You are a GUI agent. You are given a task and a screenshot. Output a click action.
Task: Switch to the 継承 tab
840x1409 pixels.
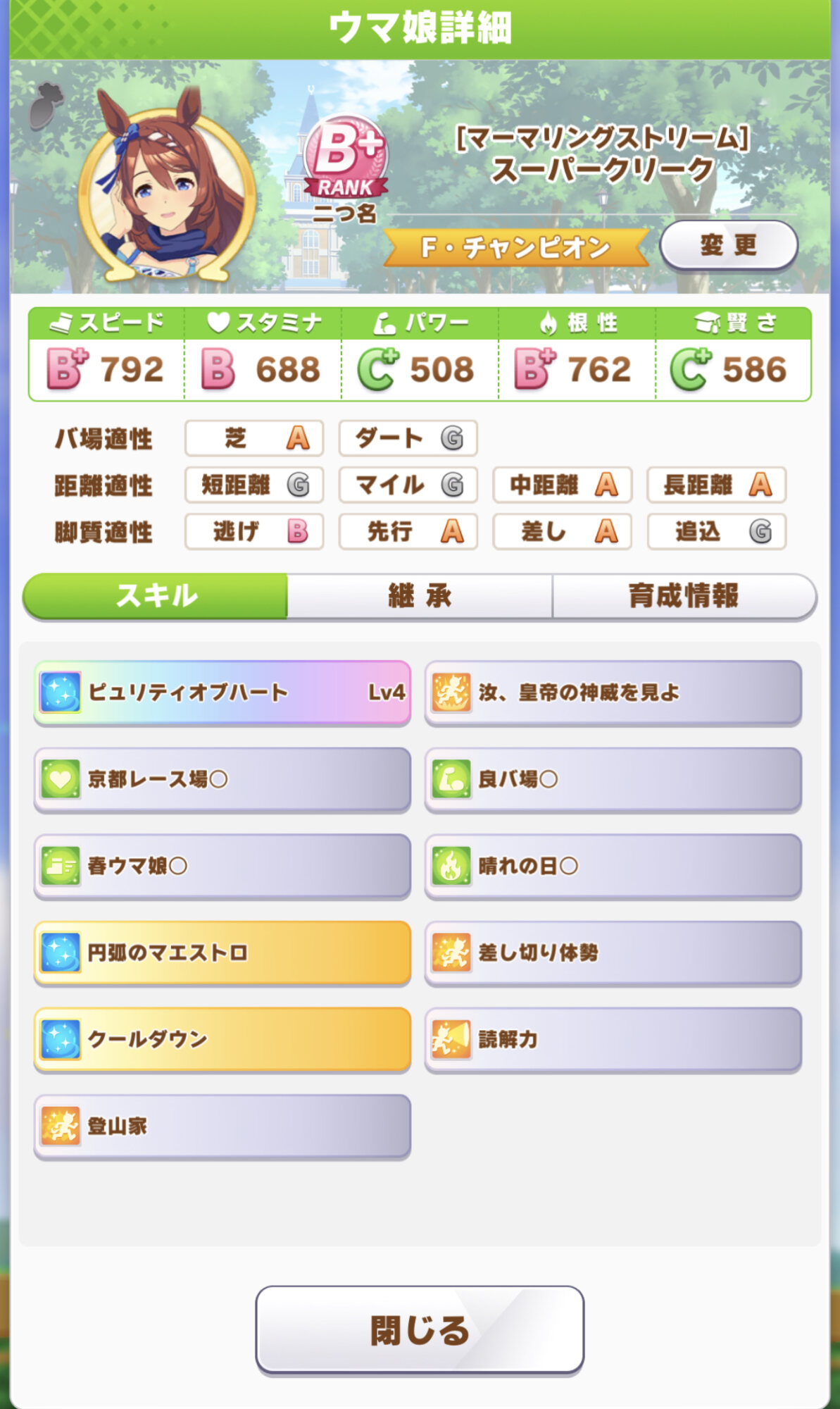coord(420,596)
